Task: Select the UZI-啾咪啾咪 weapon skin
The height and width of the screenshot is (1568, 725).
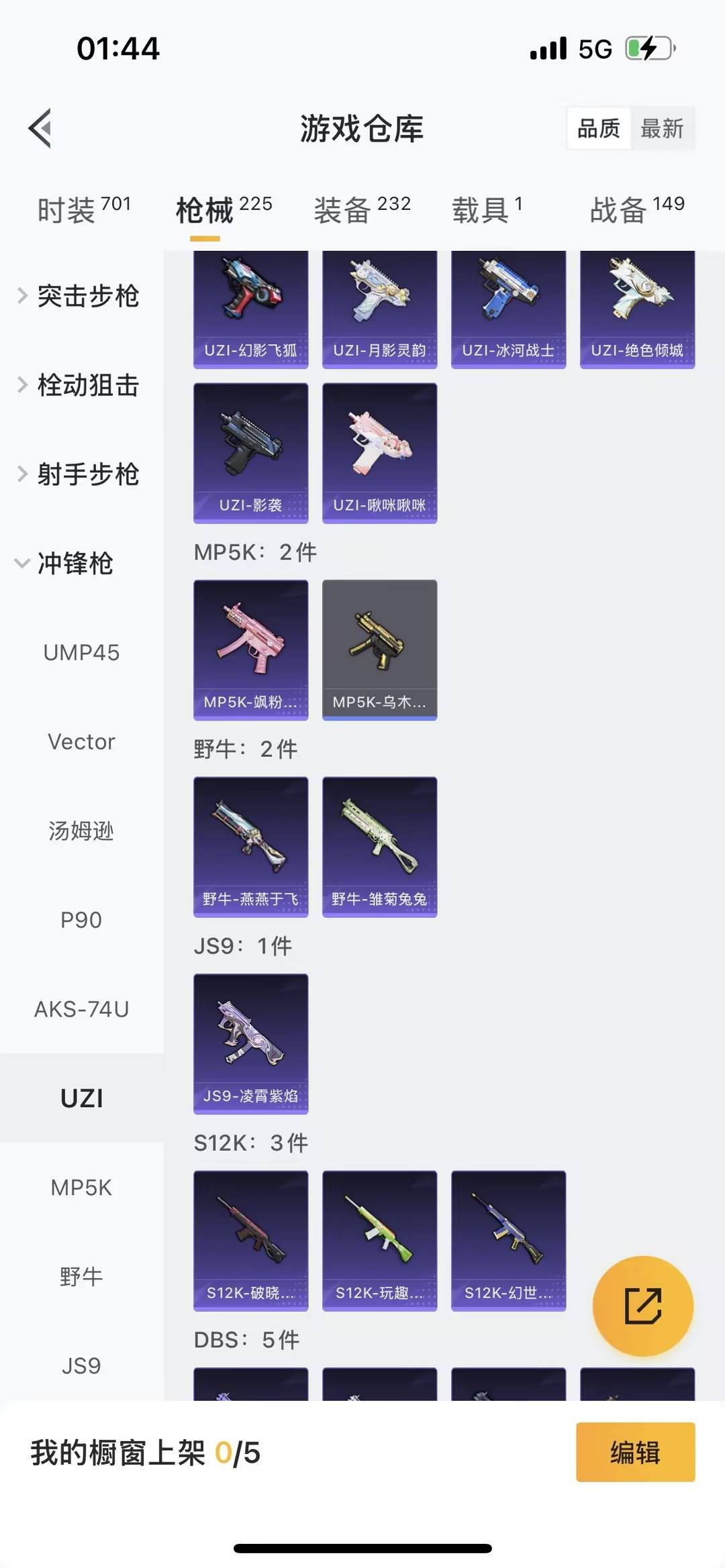Action: [379, 453]
